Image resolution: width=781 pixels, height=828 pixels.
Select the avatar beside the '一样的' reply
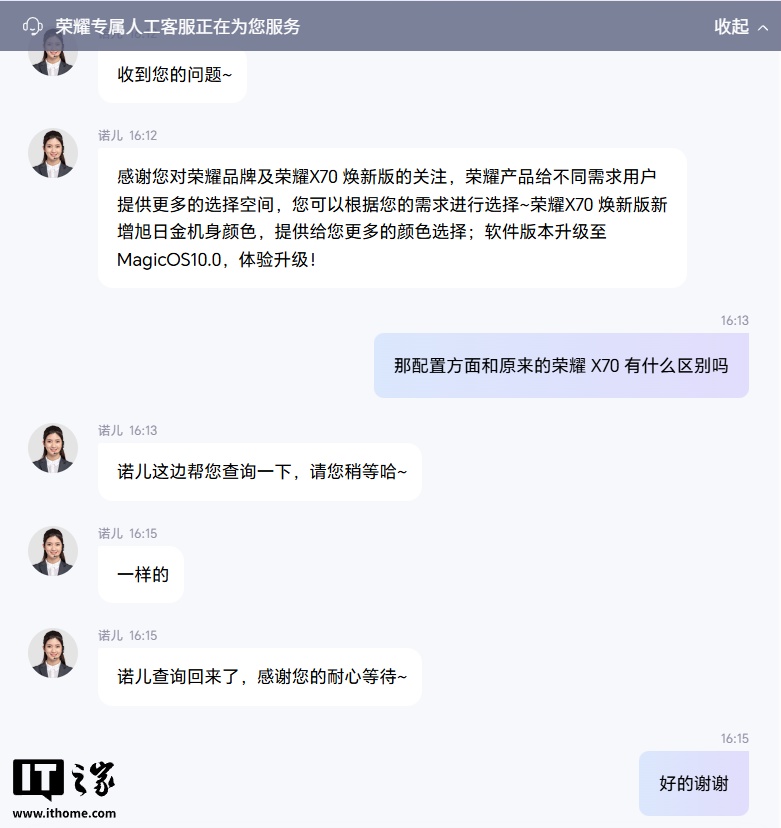51,551
